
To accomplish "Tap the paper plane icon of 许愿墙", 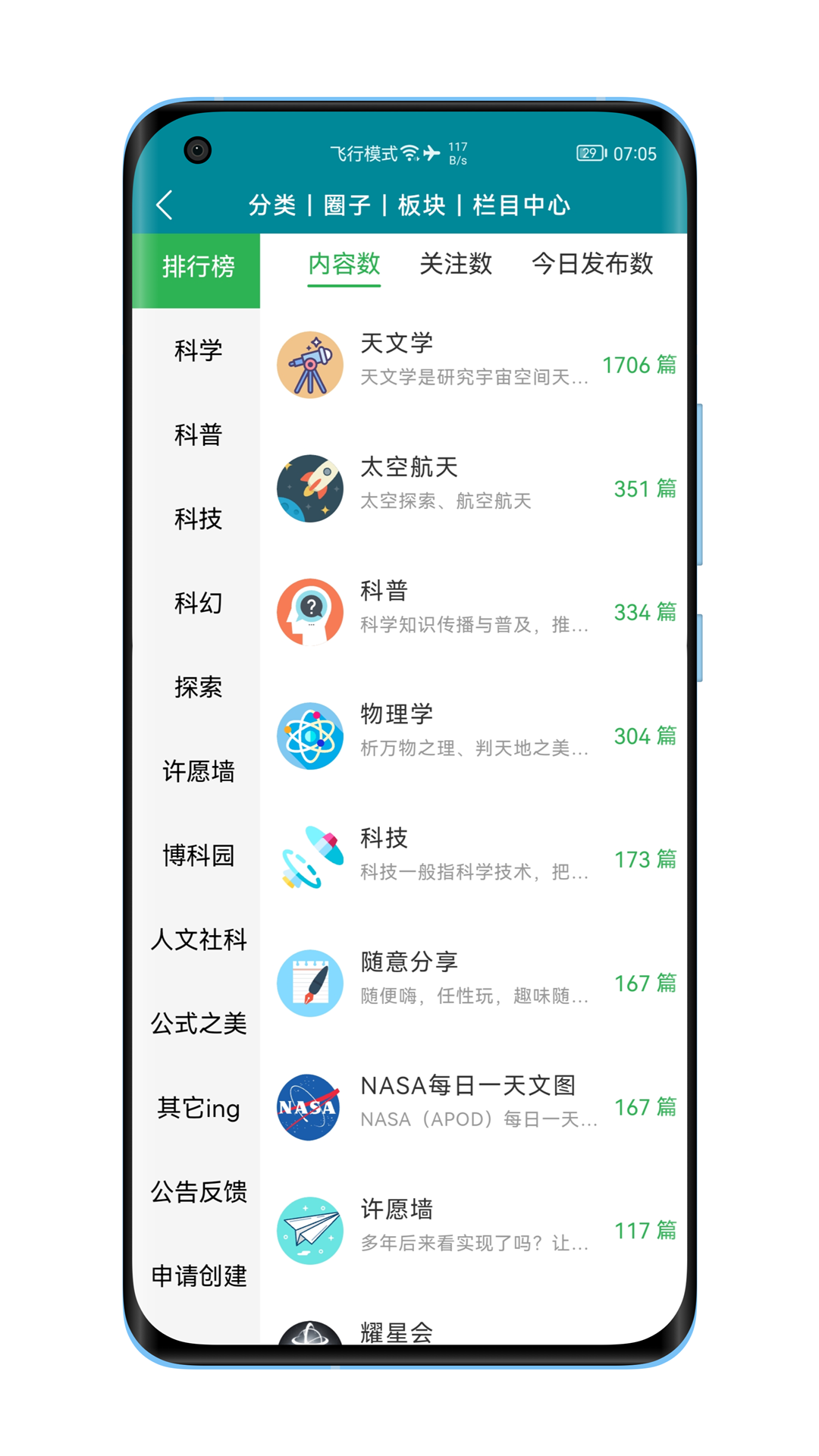I will (x=310, y=1230).
